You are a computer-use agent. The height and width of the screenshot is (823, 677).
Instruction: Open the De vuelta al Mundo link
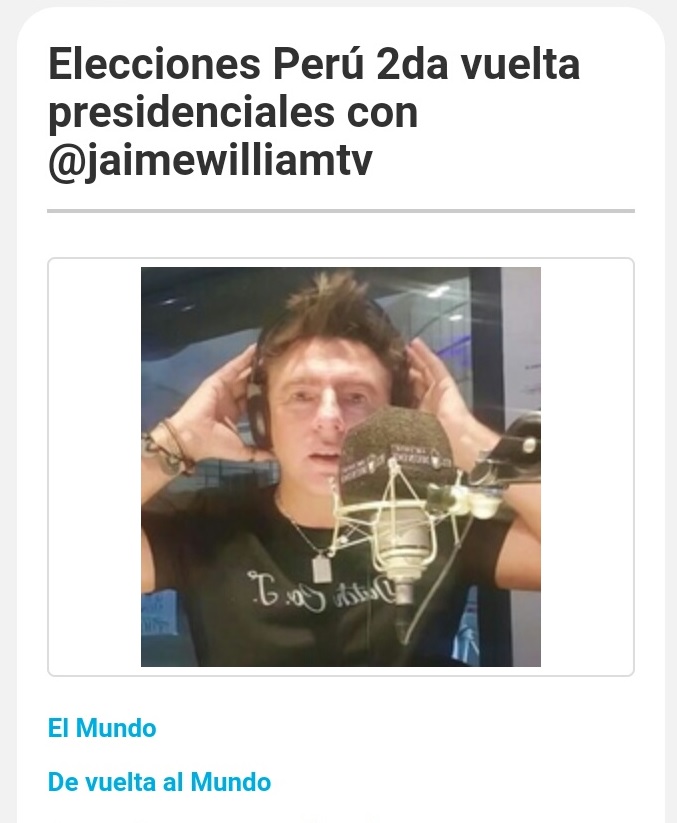point(159,782)
